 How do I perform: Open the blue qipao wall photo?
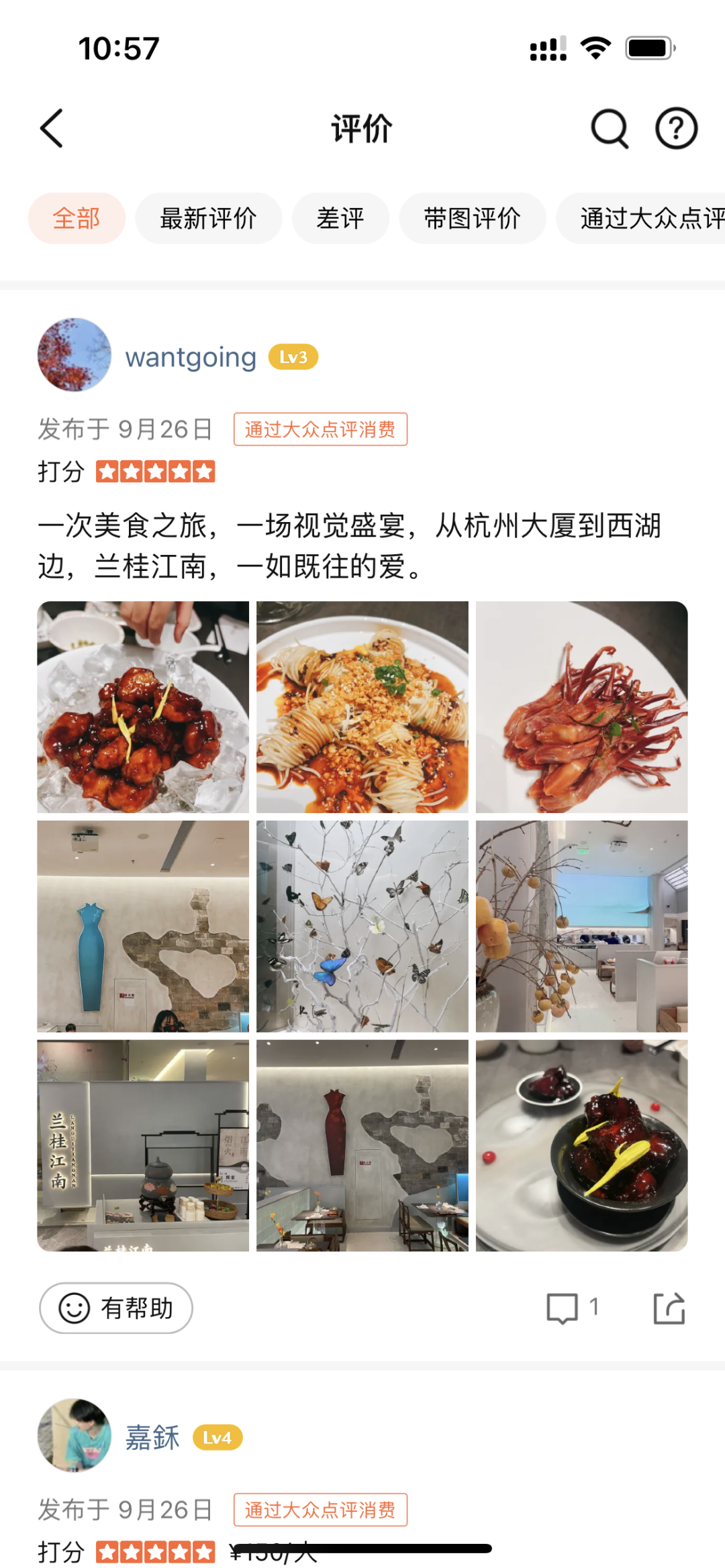[143, 926]
